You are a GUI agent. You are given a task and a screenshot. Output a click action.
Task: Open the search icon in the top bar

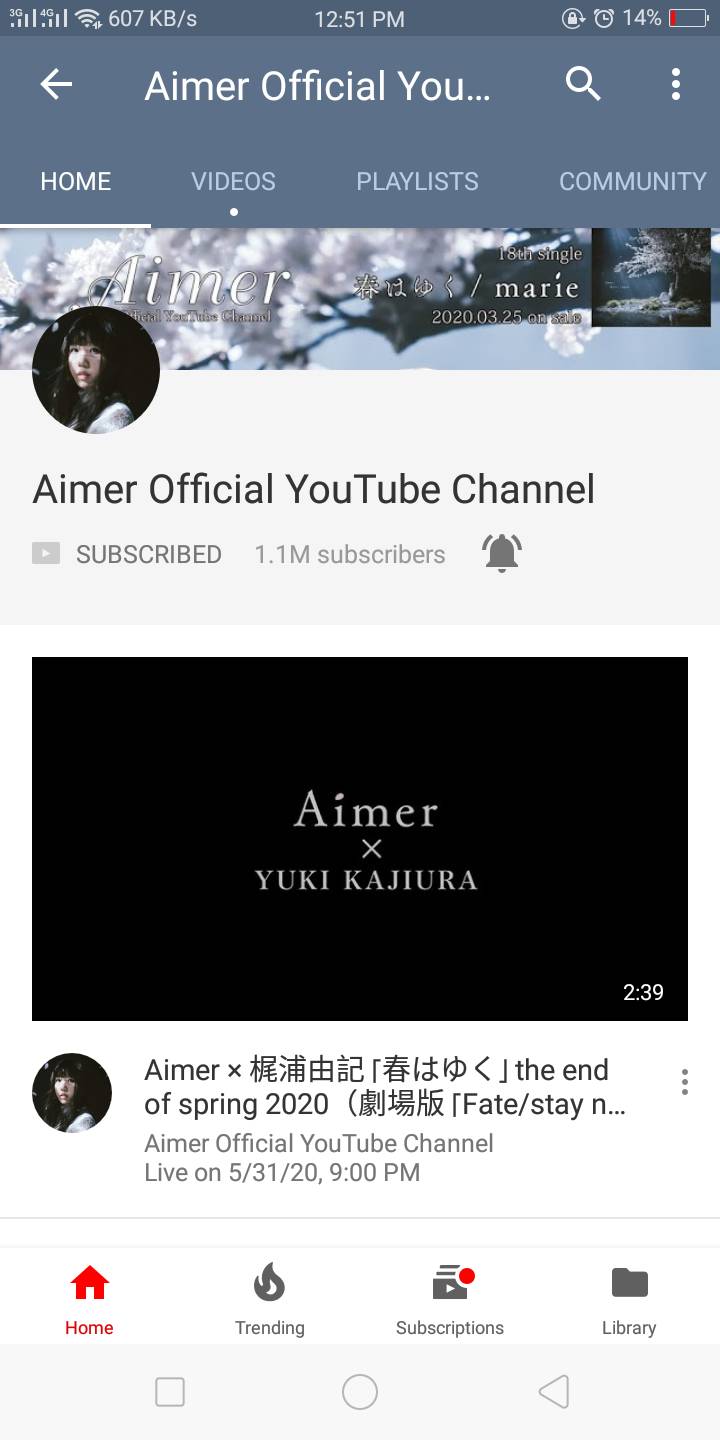(x=584, y=85)
